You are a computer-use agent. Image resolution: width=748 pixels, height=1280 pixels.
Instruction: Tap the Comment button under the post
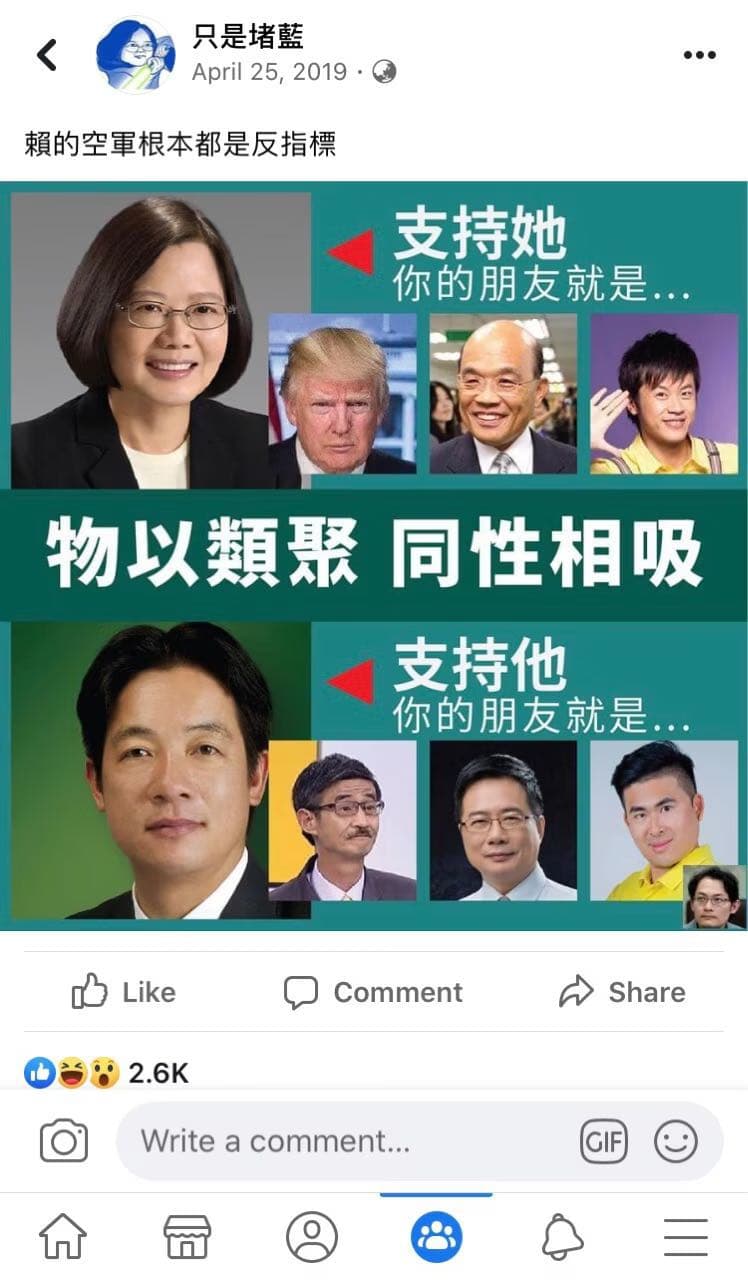[x=373, y=992]
